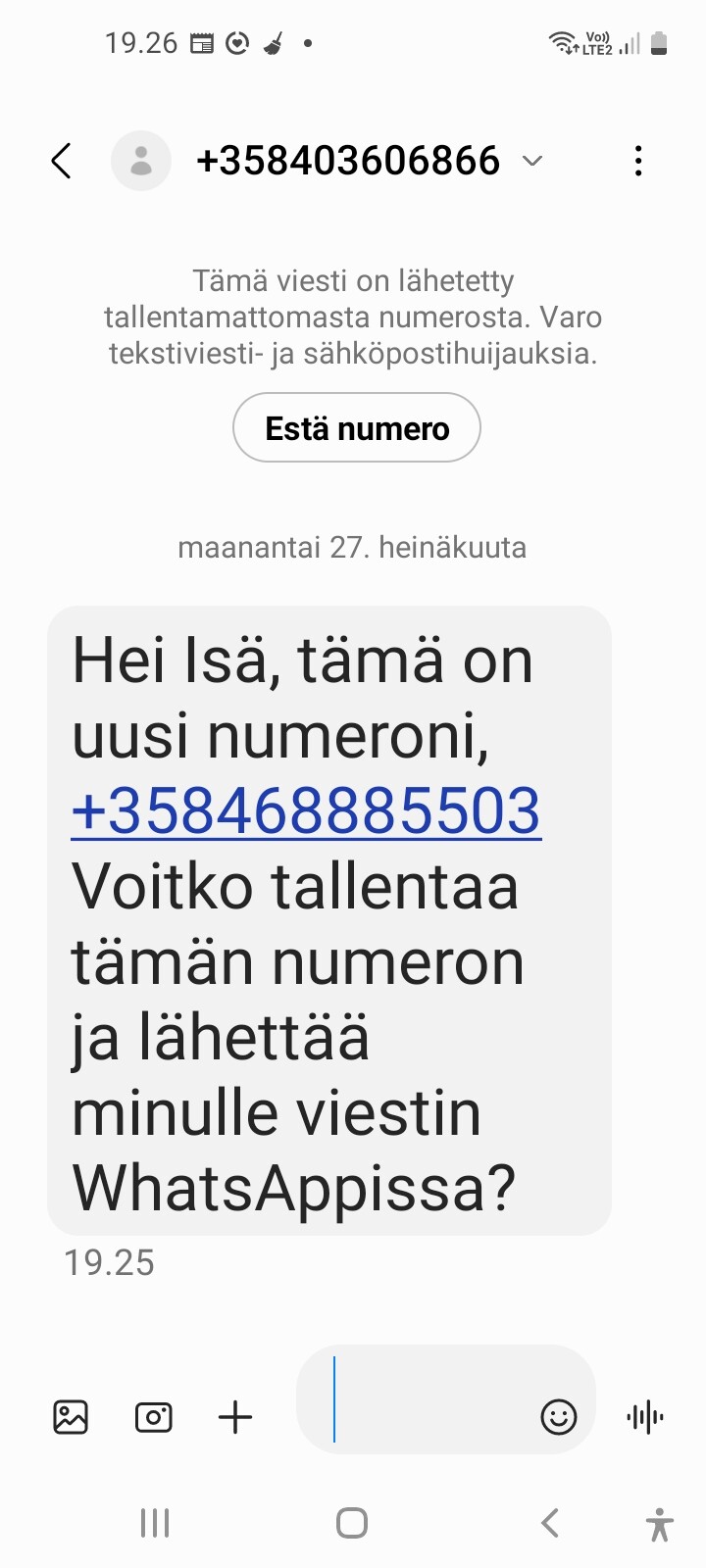Go to the home screen
This screenshot has width=706, height=1568.
coord(352,1523)
